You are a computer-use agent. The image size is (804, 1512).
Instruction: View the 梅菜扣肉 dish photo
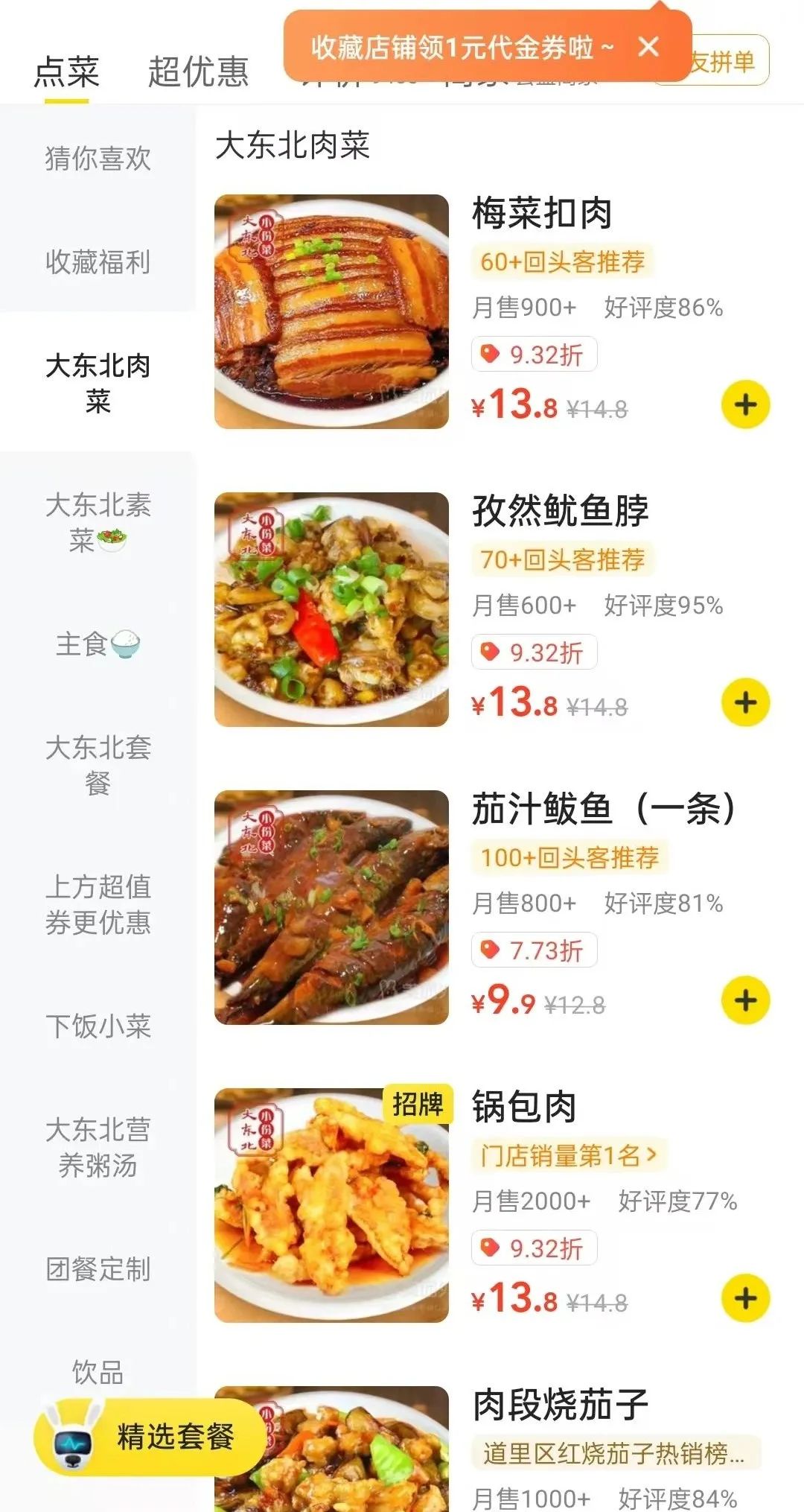pyautogui.click(x=331, y=311)
